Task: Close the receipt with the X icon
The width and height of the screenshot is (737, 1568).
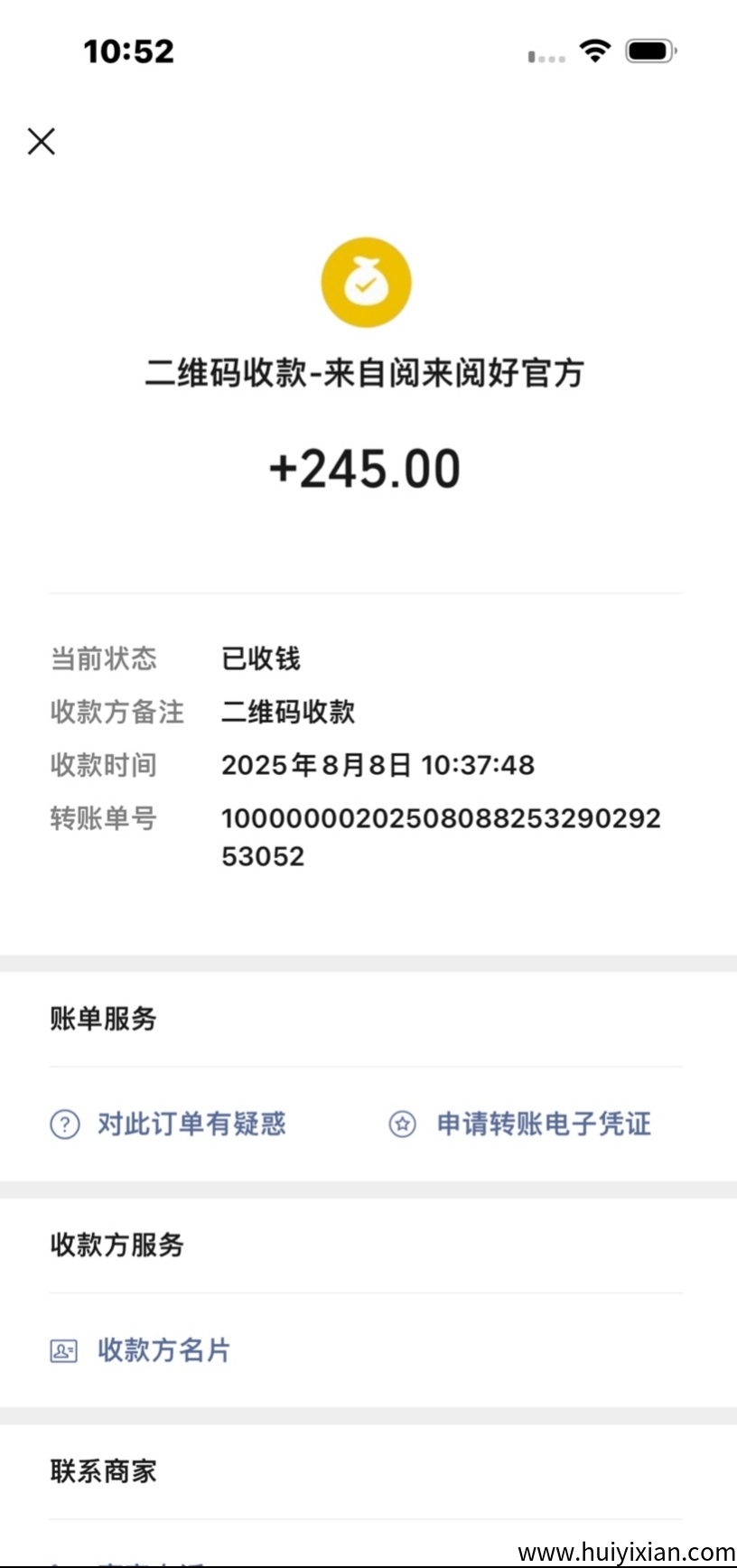Action: (41, 142)
